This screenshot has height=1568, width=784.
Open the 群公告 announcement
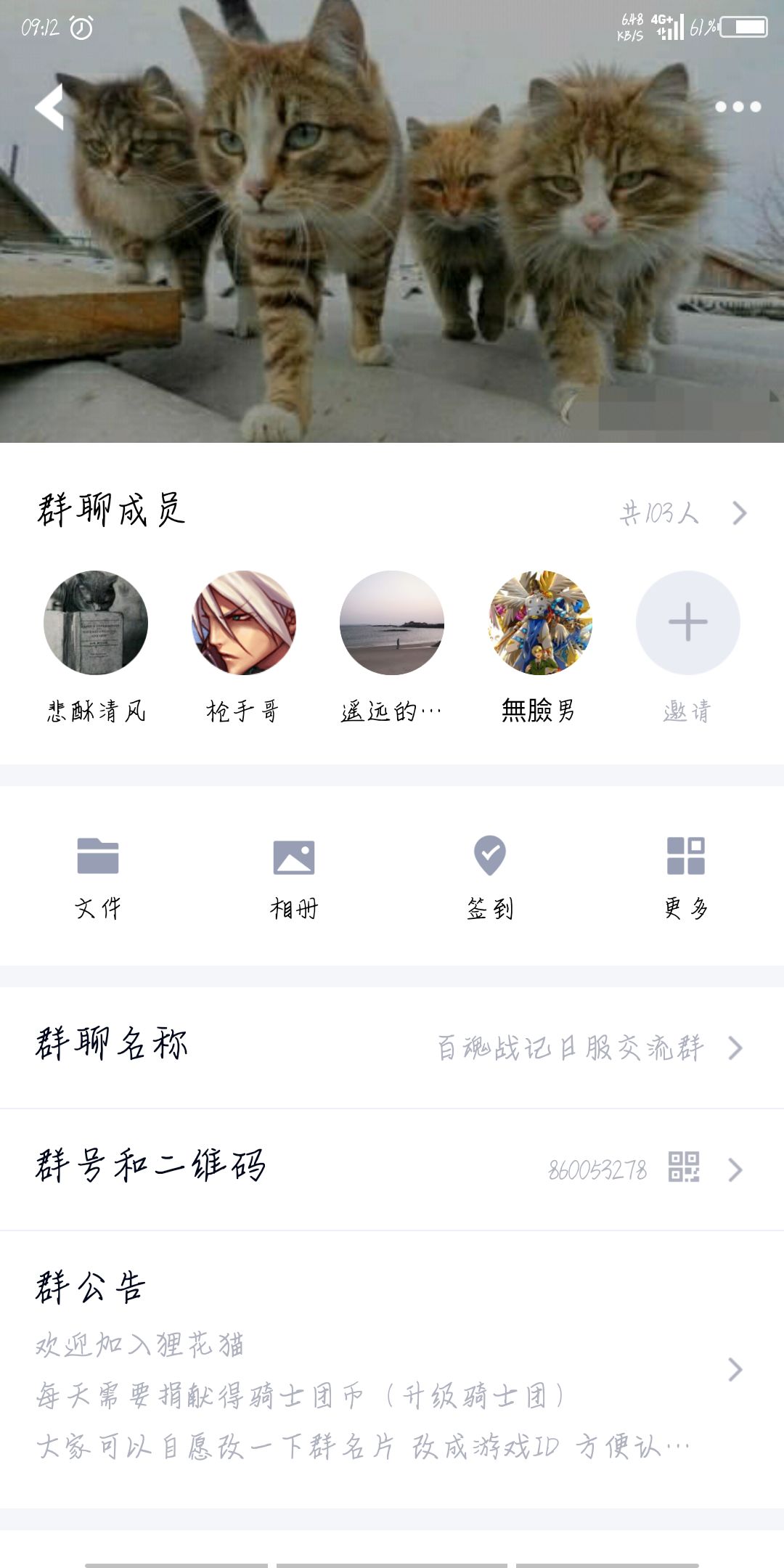[x=392, y=1369]
